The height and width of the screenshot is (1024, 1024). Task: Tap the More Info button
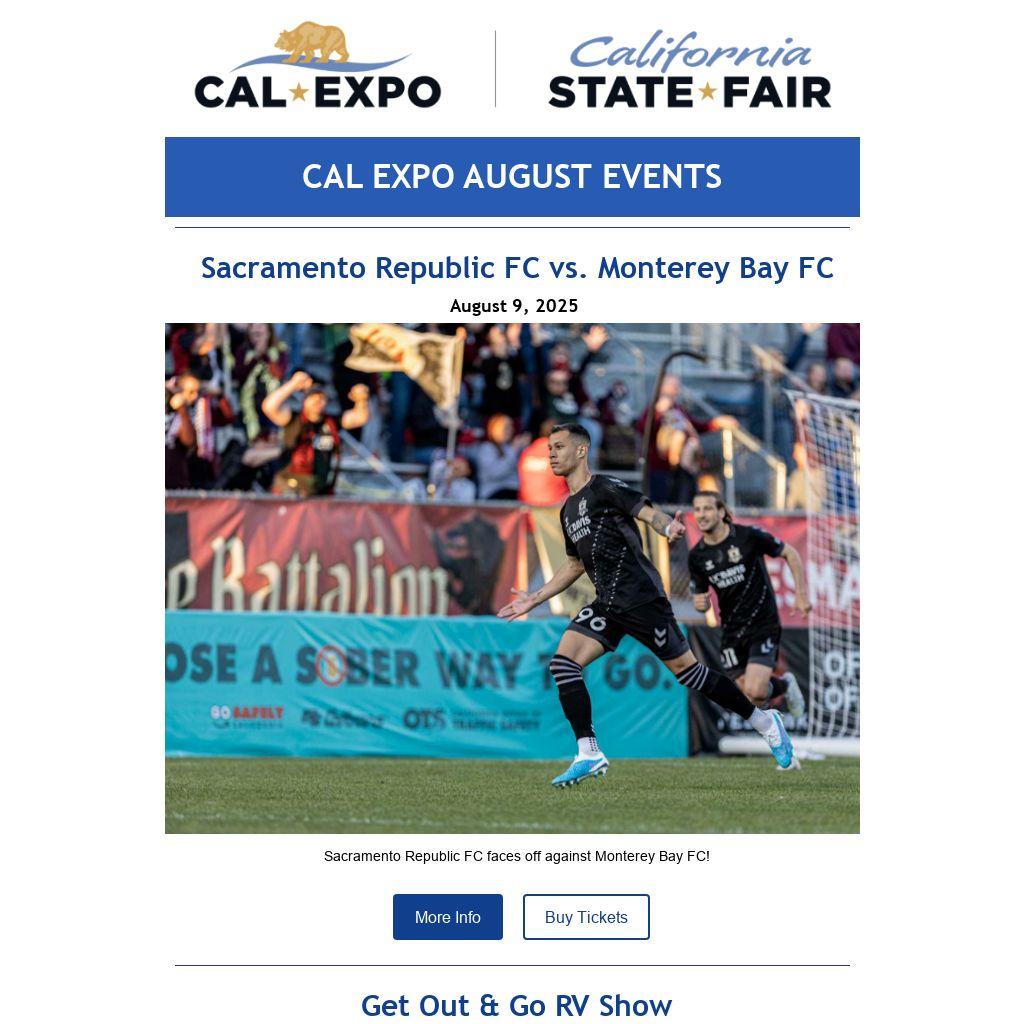447,917
